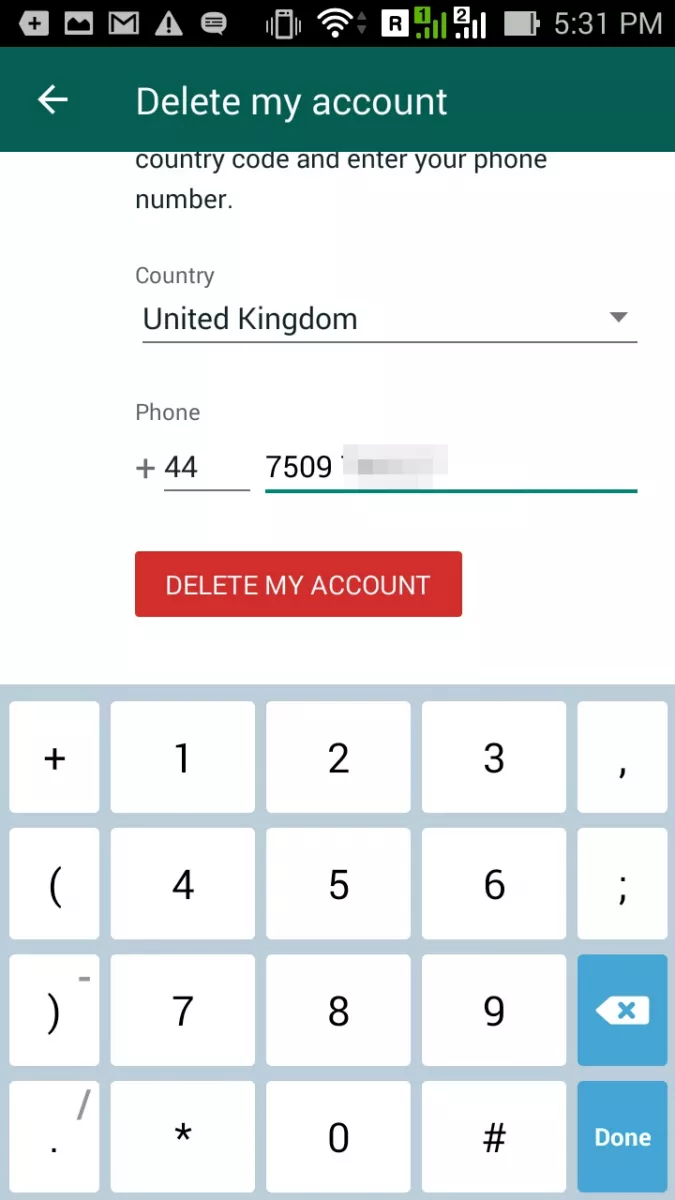The width and height of the screenshot is (675, 1200).
Task: Tap the plus key on the keypad
Action: point(54,757)
